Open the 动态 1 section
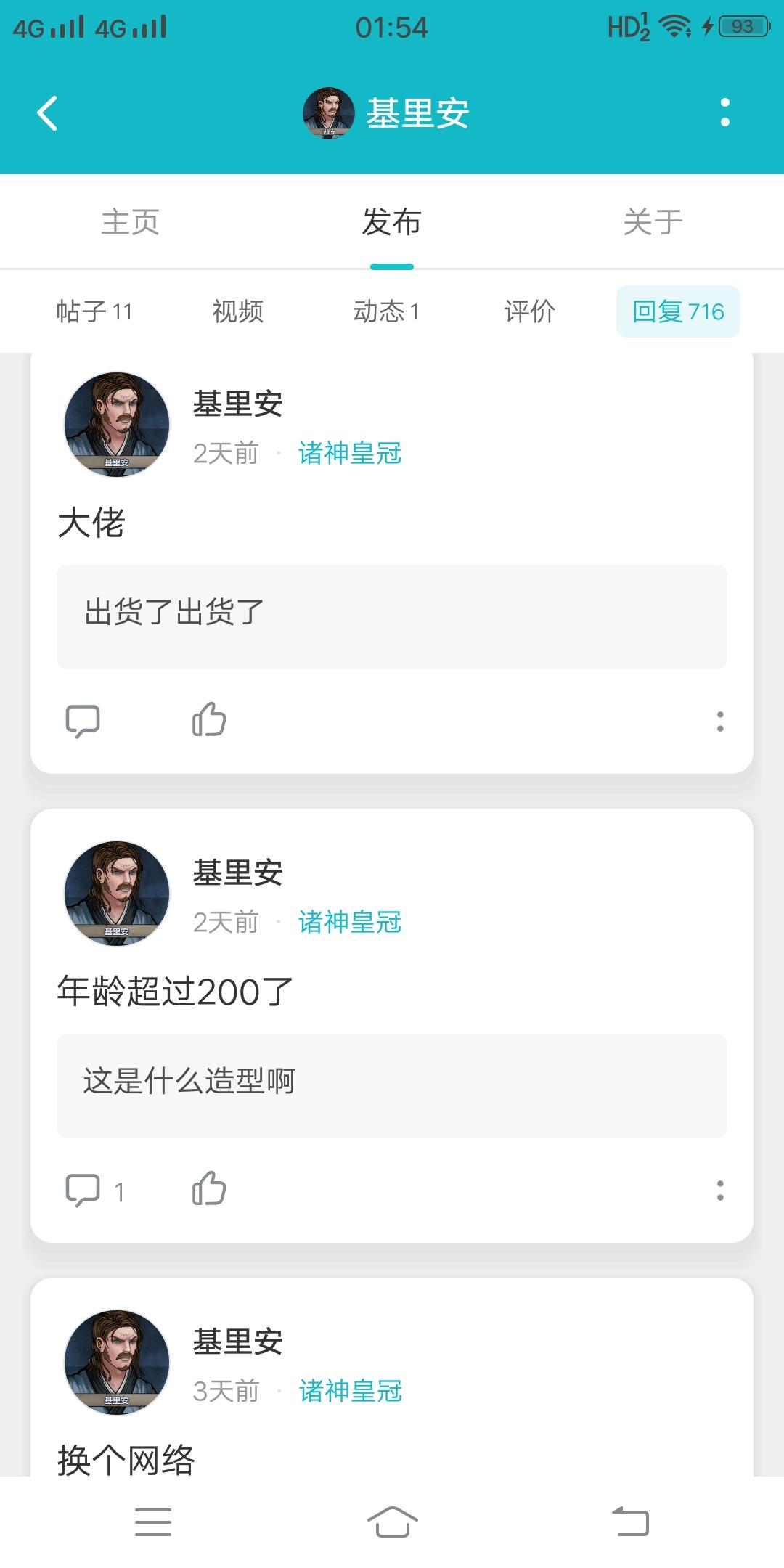This screenshot has height=1568, width=784. pos(385,311)
